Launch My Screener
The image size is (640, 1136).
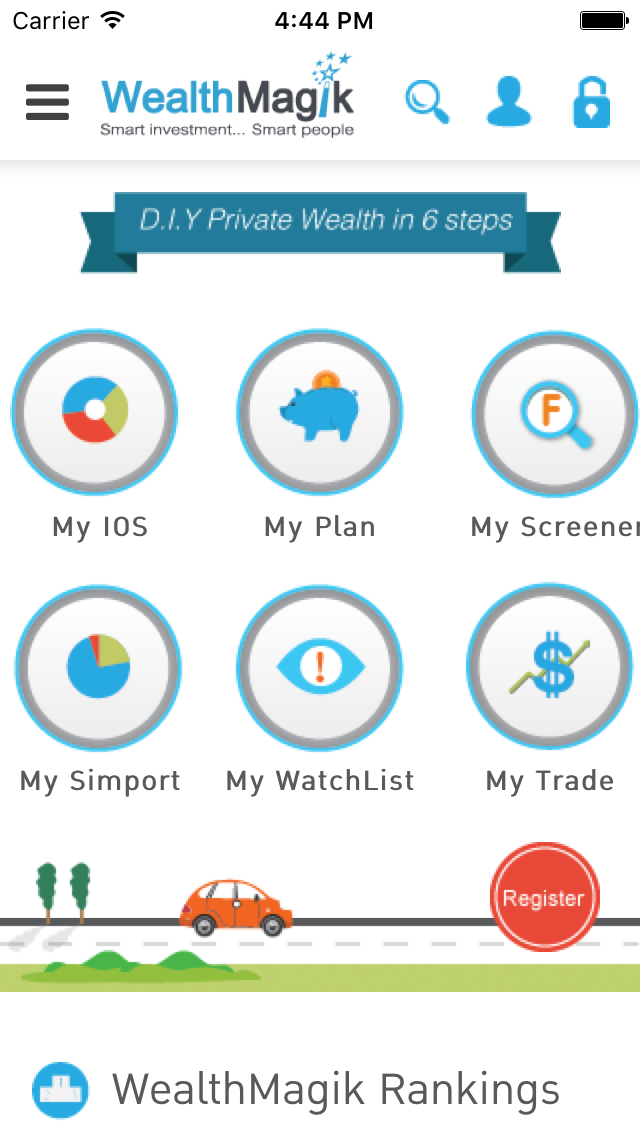click(554, 412)
